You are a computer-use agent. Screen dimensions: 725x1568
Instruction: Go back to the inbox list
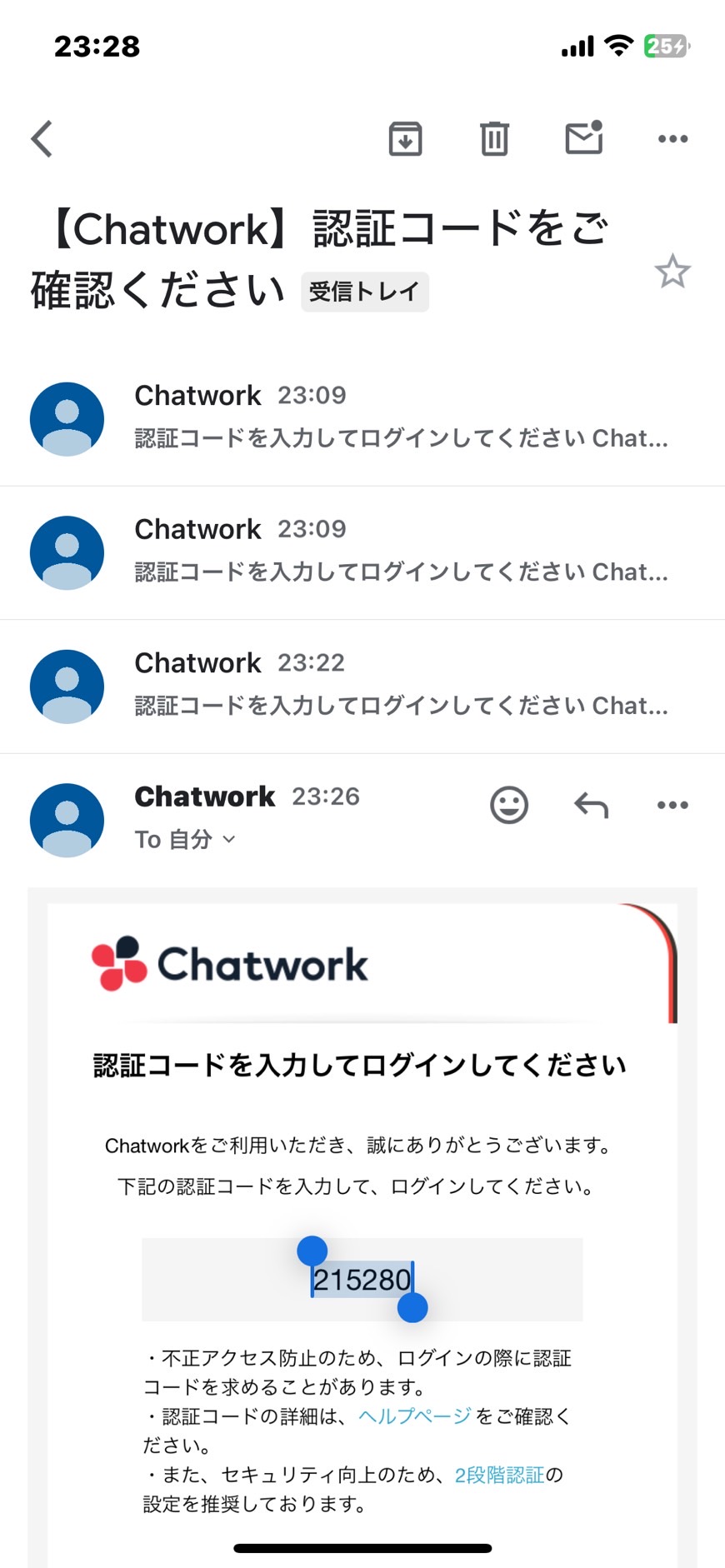click(42, 138)
